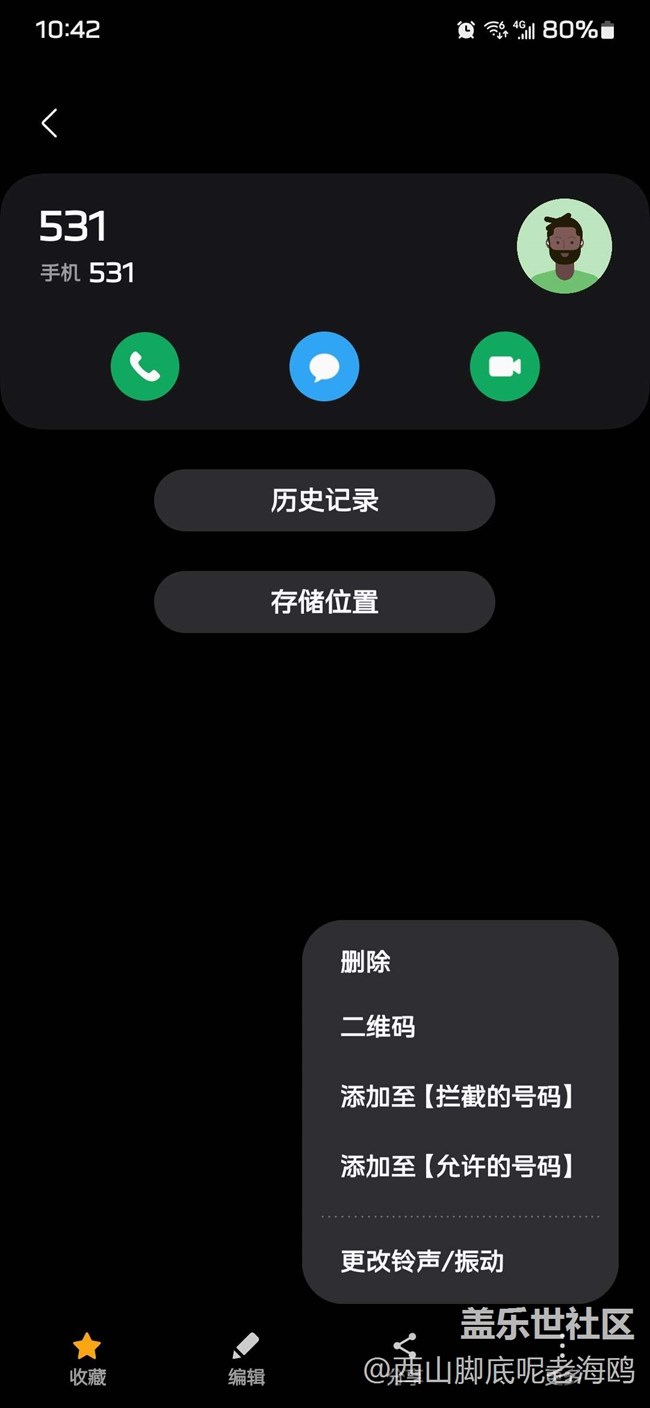Go back with the top-left arrow
This screenshot has height=1408, width=650.
tap(49, 123)
